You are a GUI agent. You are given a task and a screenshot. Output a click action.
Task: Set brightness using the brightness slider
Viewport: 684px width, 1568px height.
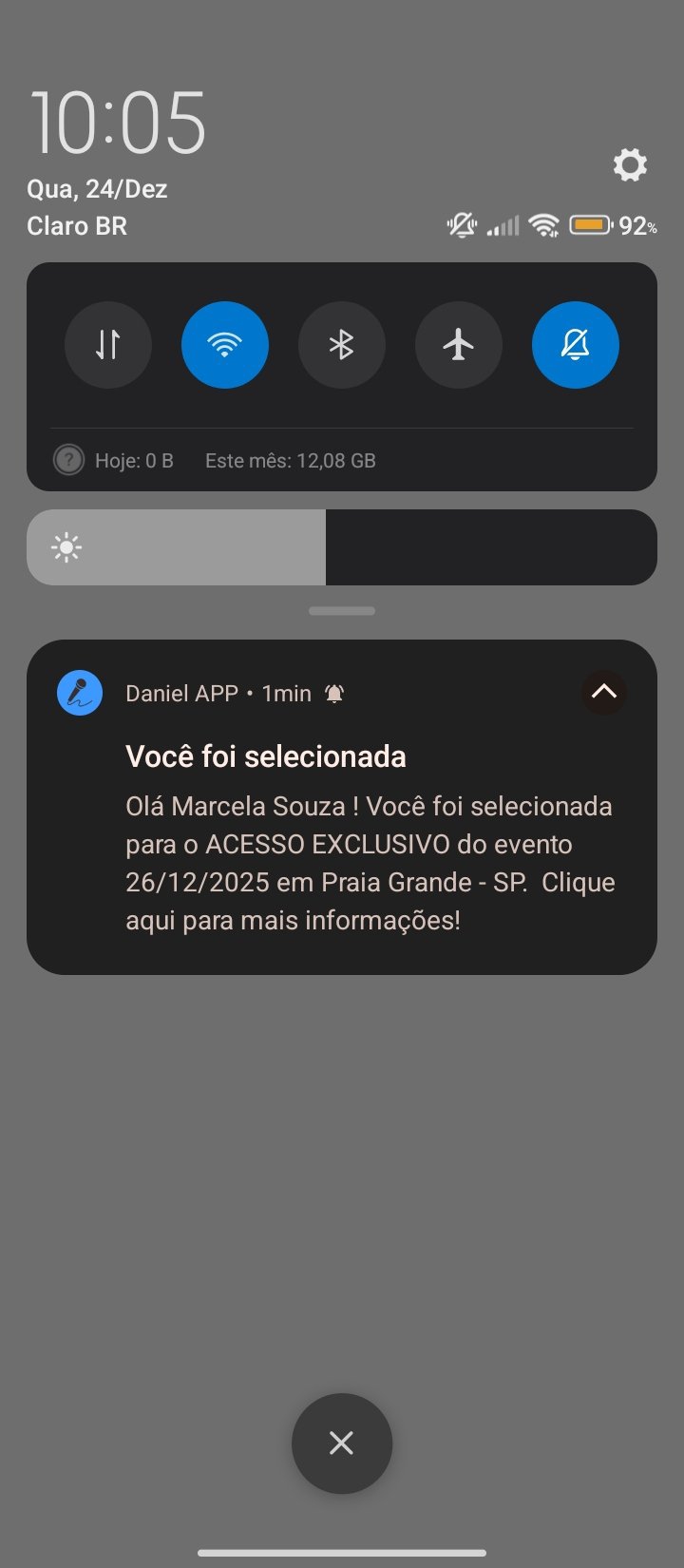tap(342, 547)
